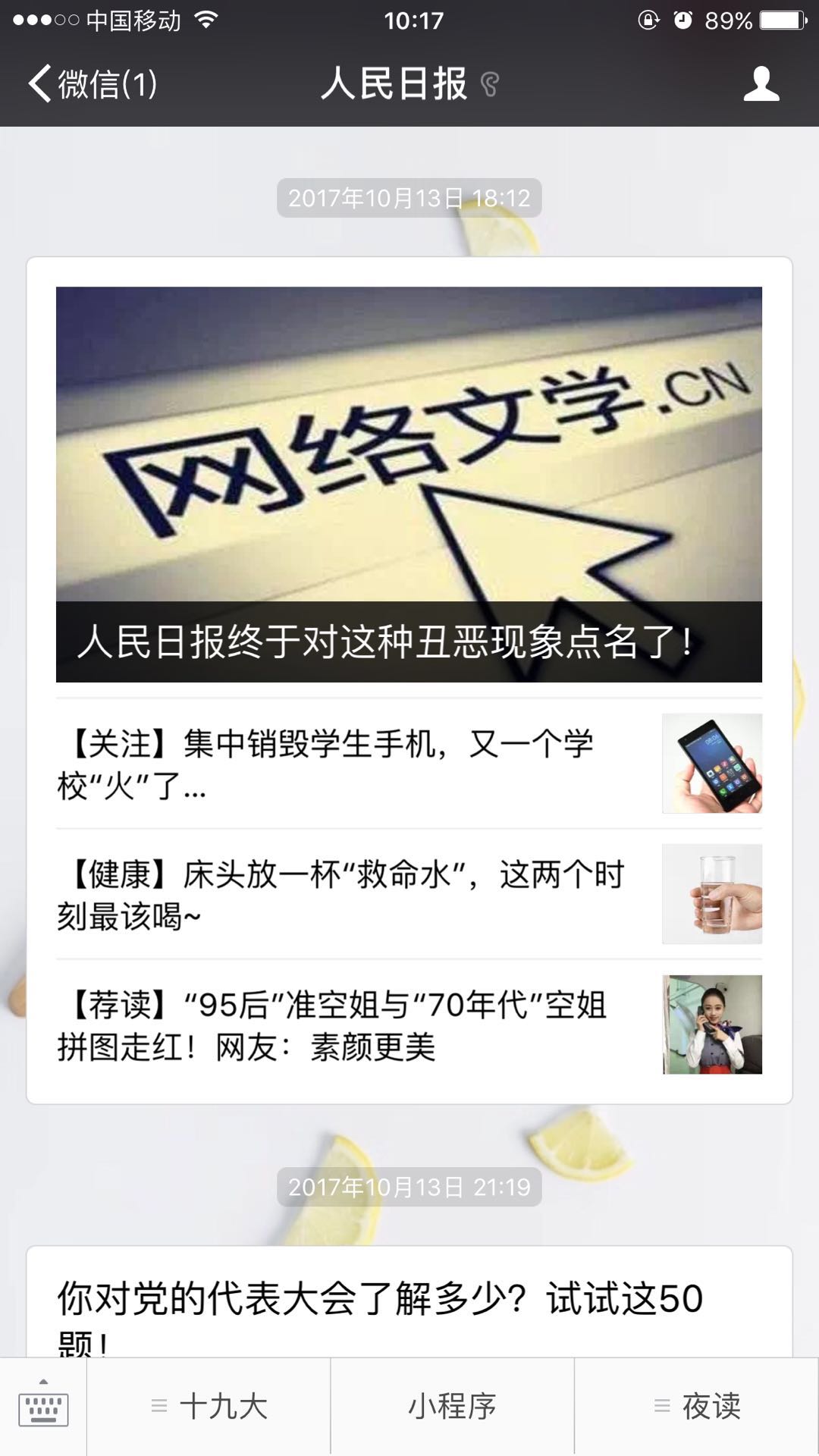Open the 【关注】 article about destroying students' phones

[x=409, y=764]
